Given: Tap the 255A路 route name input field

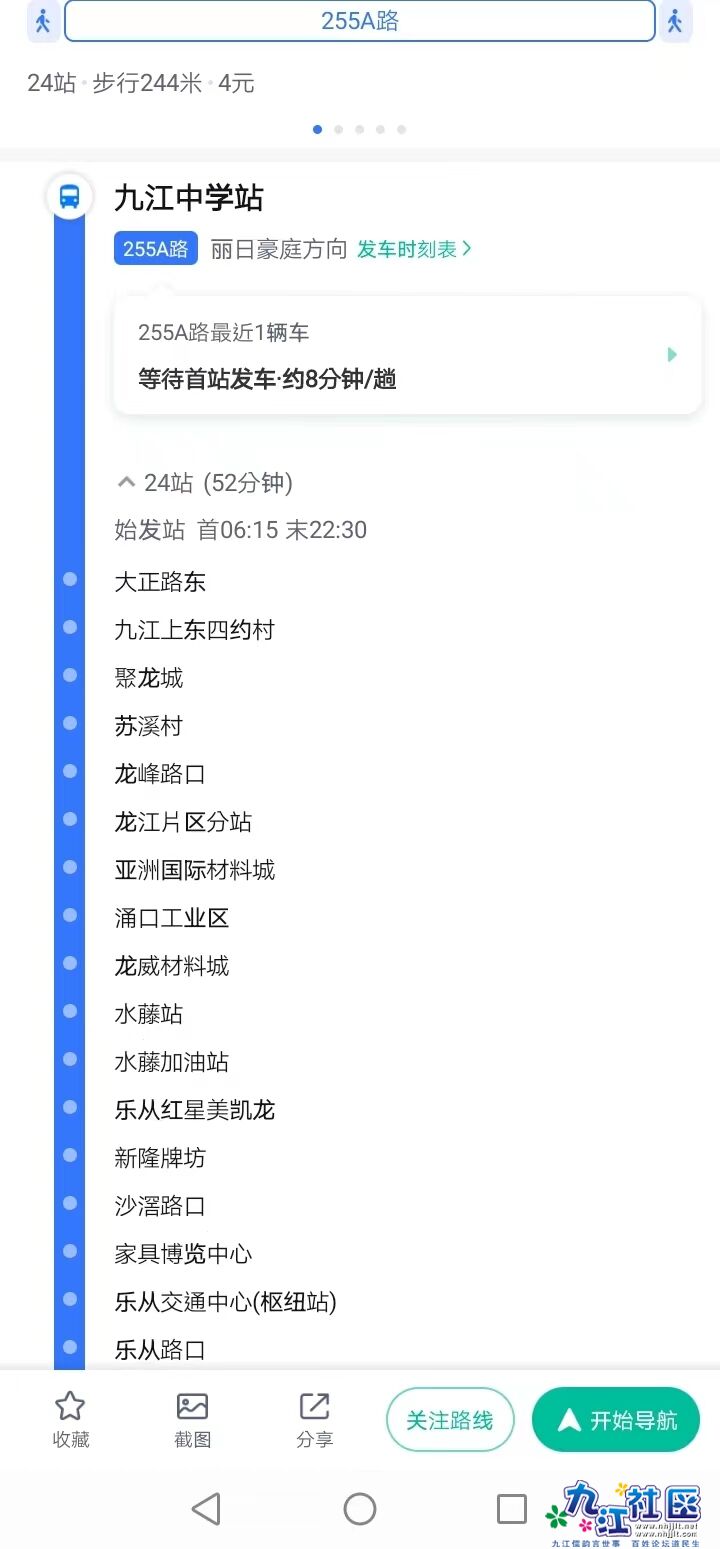Looking at the screenshot, I should 359,21.
